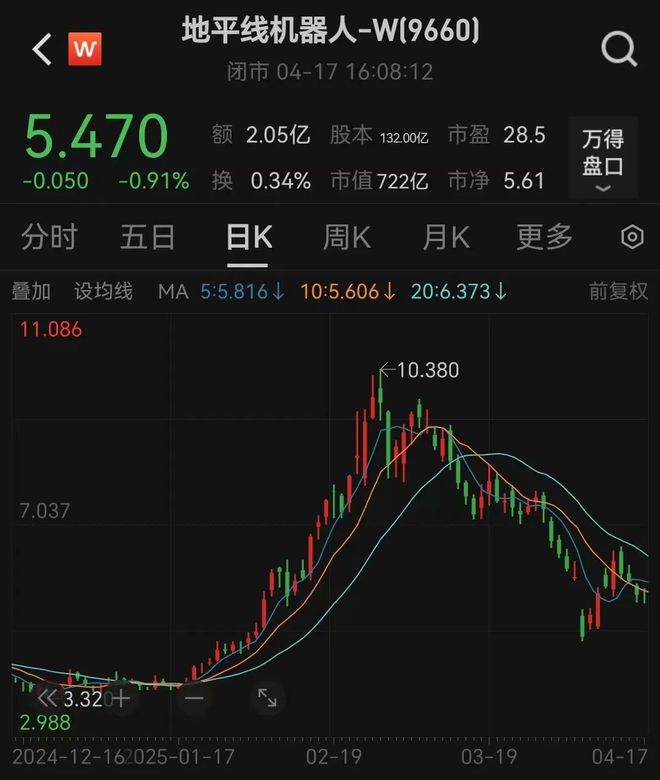660x780 pixels.
Task: Tap 叠加 to overlay another stock
Action: [x=31, y=291]
